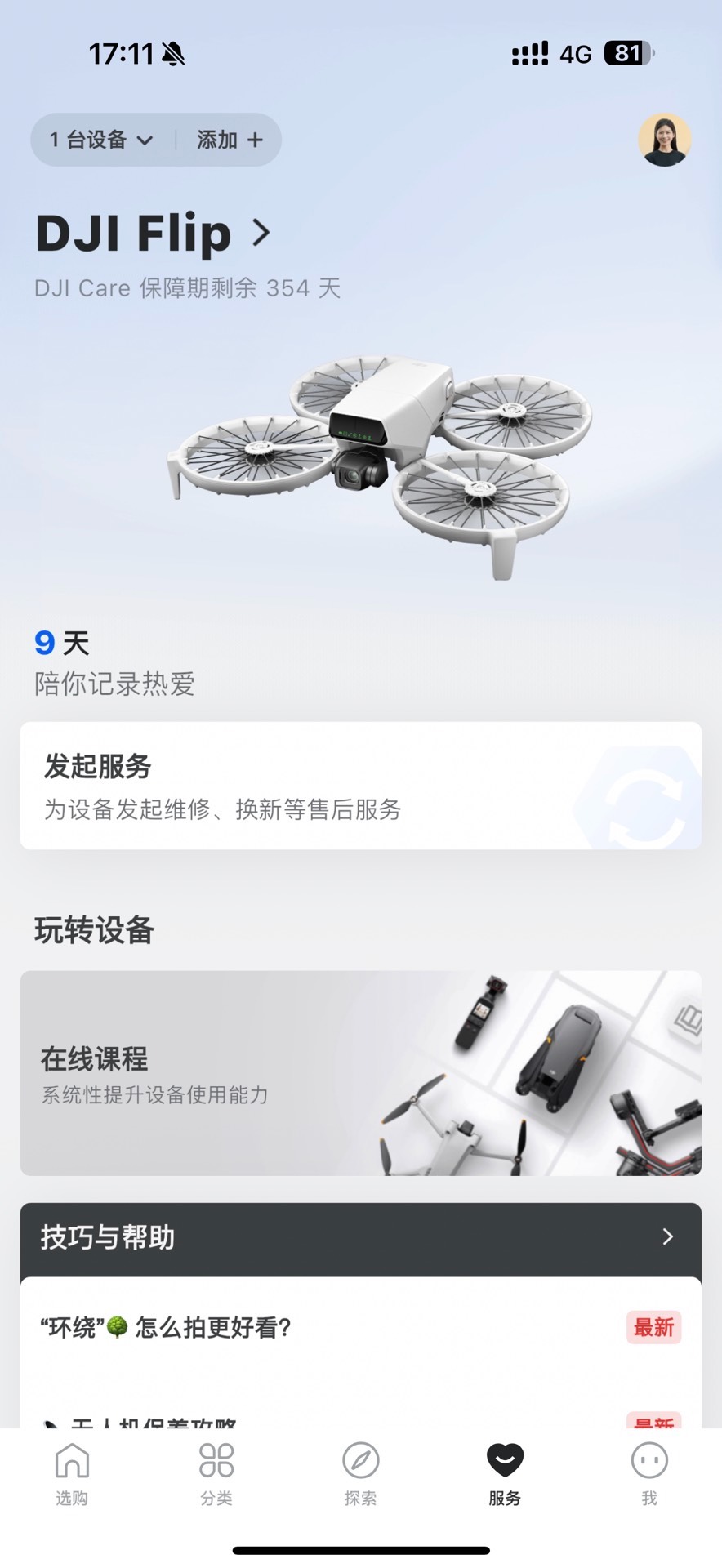Switch to the 探索 tab
The image size is (722, 1568).
click(360, 1475)
